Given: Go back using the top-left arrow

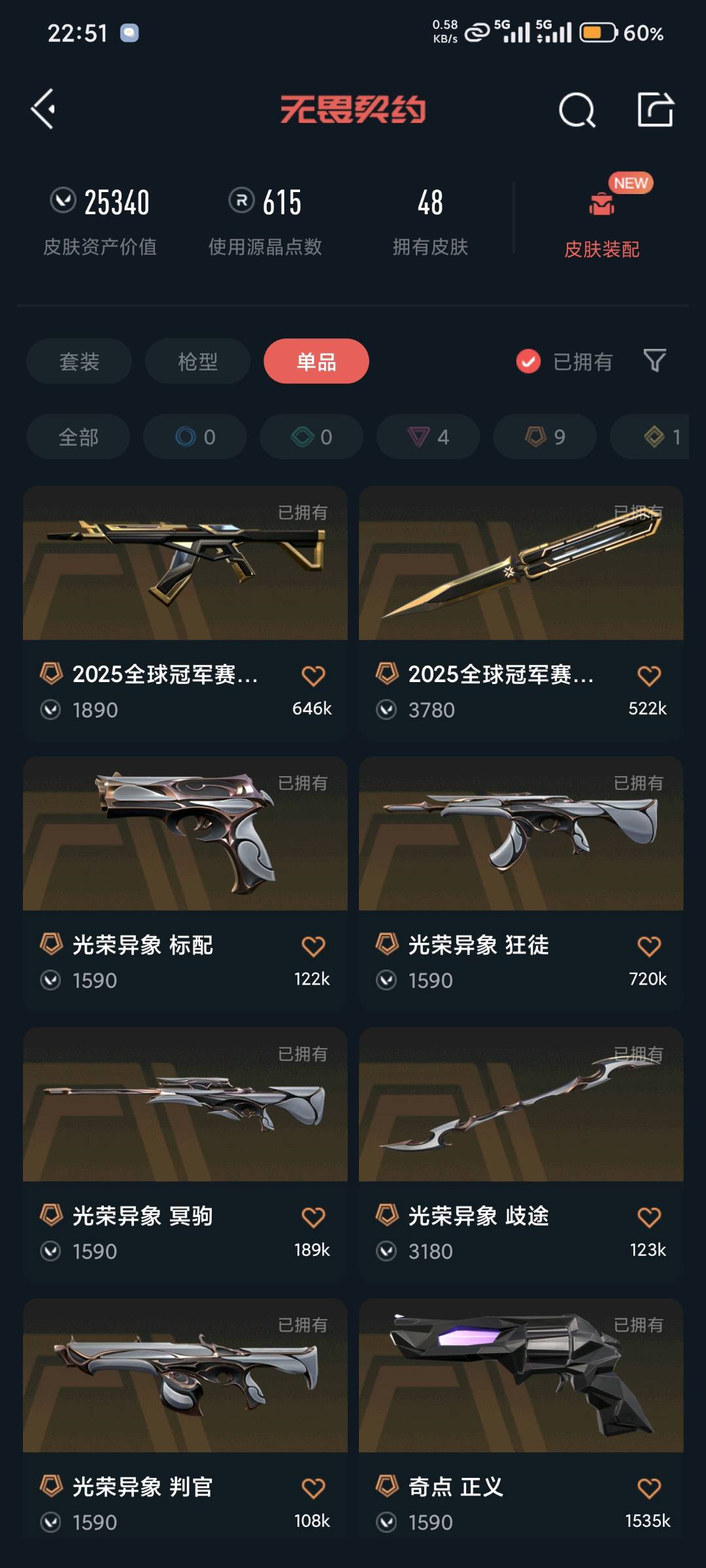Looking at the screenshot, I should coord(43,109).
